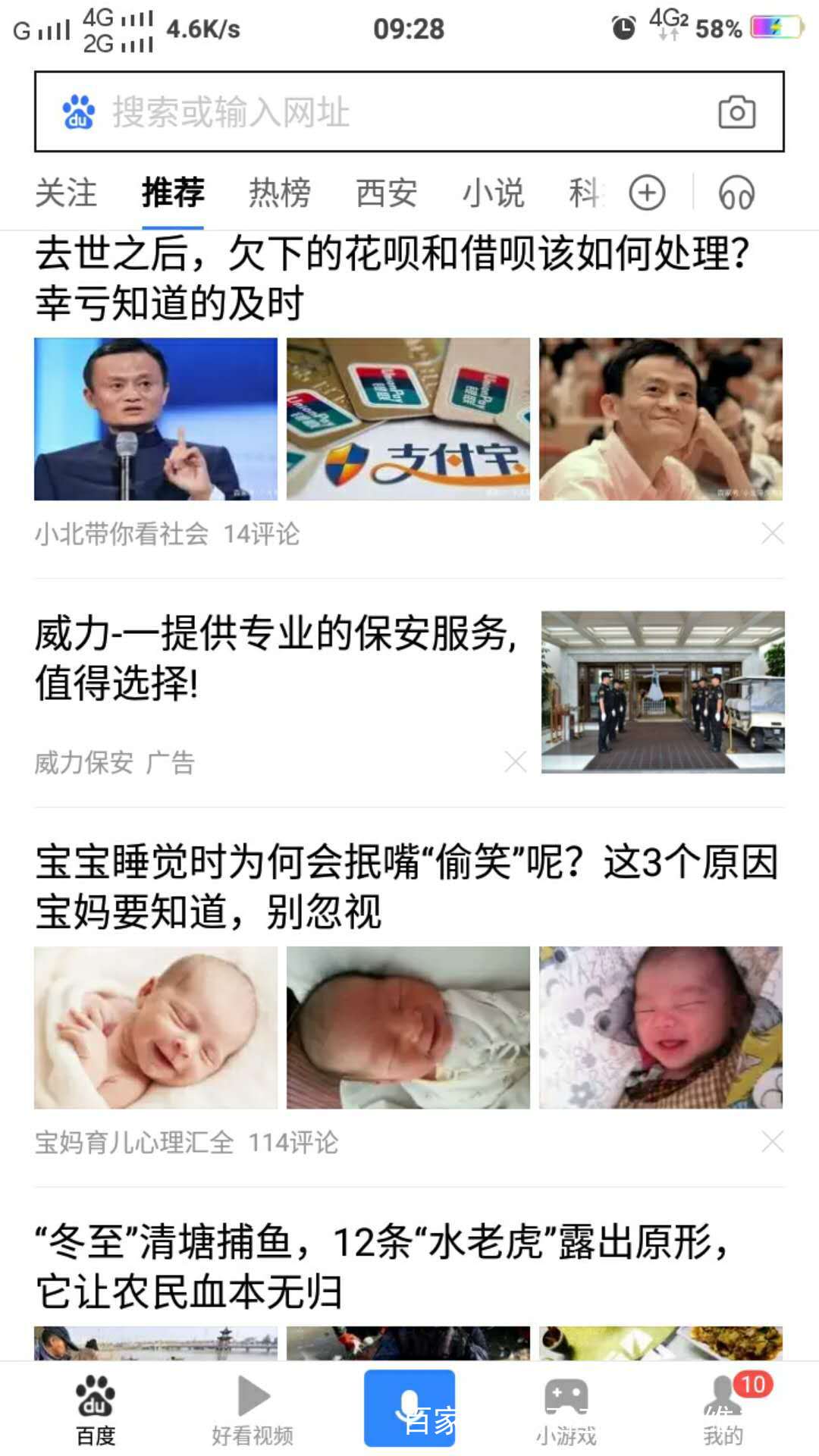819x1456 pixels.
Task: Read the 宝宝睡觉时抿嘴偷笑 article
Action: [x=406, y=886]
